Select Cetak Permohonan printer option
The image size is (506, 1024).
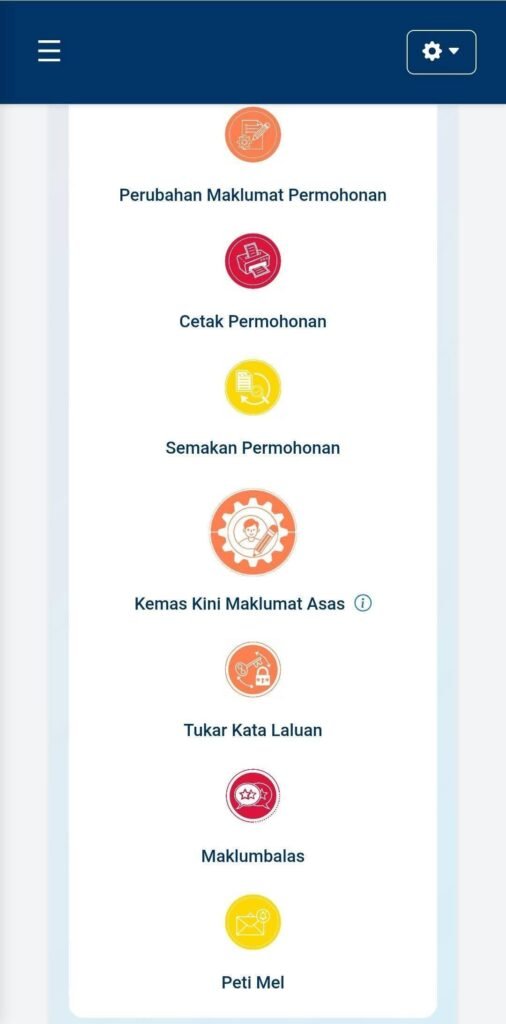click(253, 261)
